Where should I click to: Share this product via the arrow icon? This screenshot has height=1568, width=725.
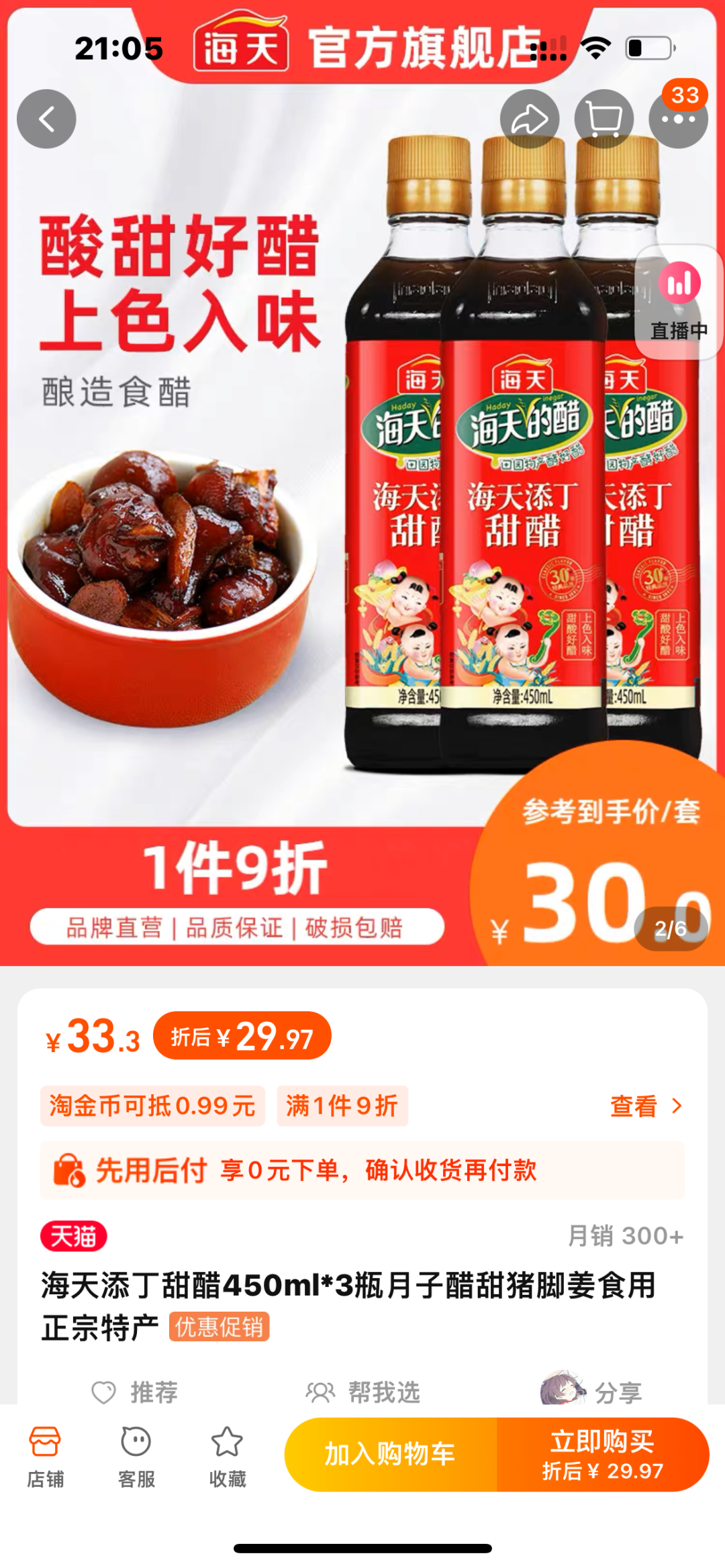click(530, 119)
